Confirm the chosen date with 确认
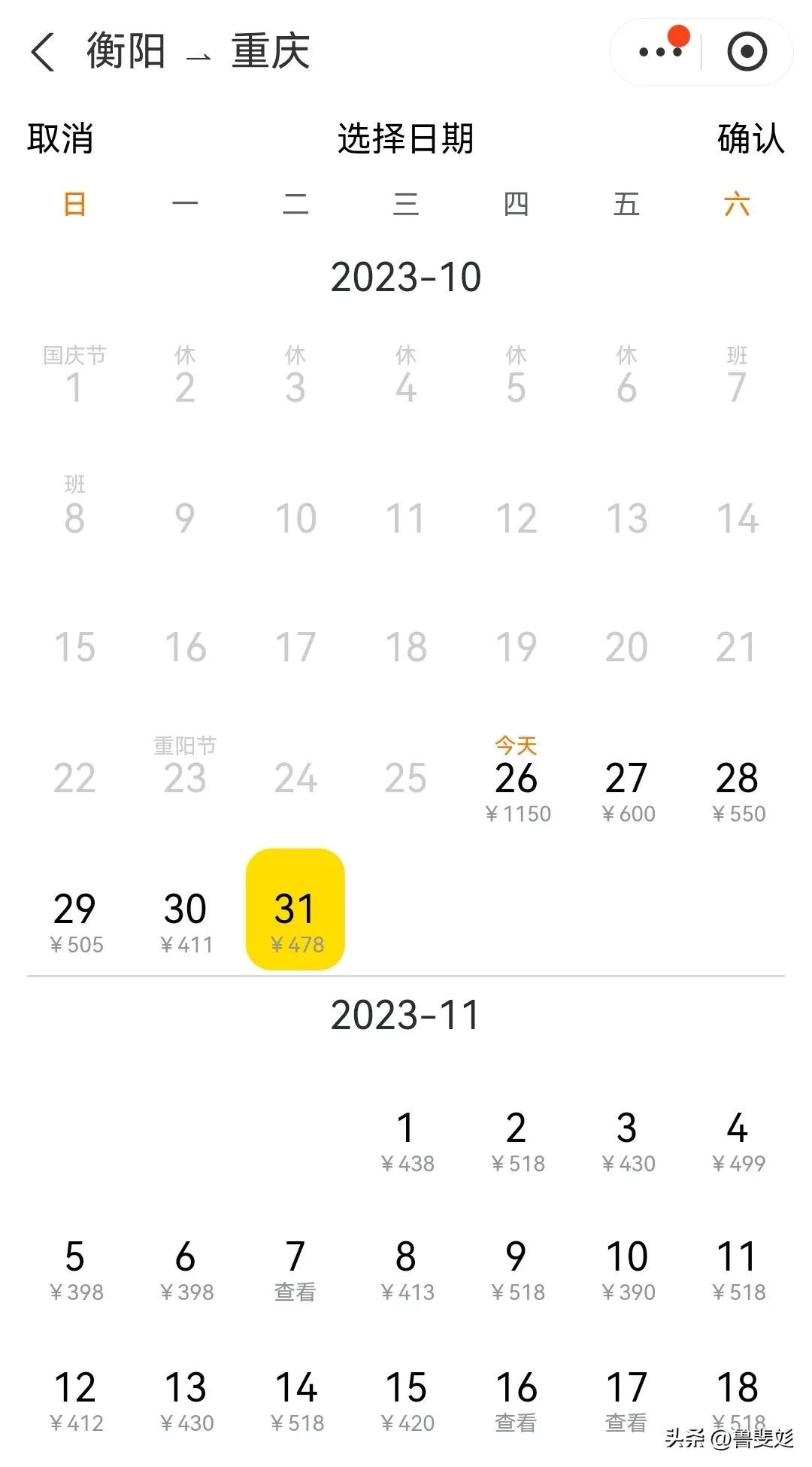This screenshot has height=1467, width=812. pyautogui.click(x=750, y=139)
